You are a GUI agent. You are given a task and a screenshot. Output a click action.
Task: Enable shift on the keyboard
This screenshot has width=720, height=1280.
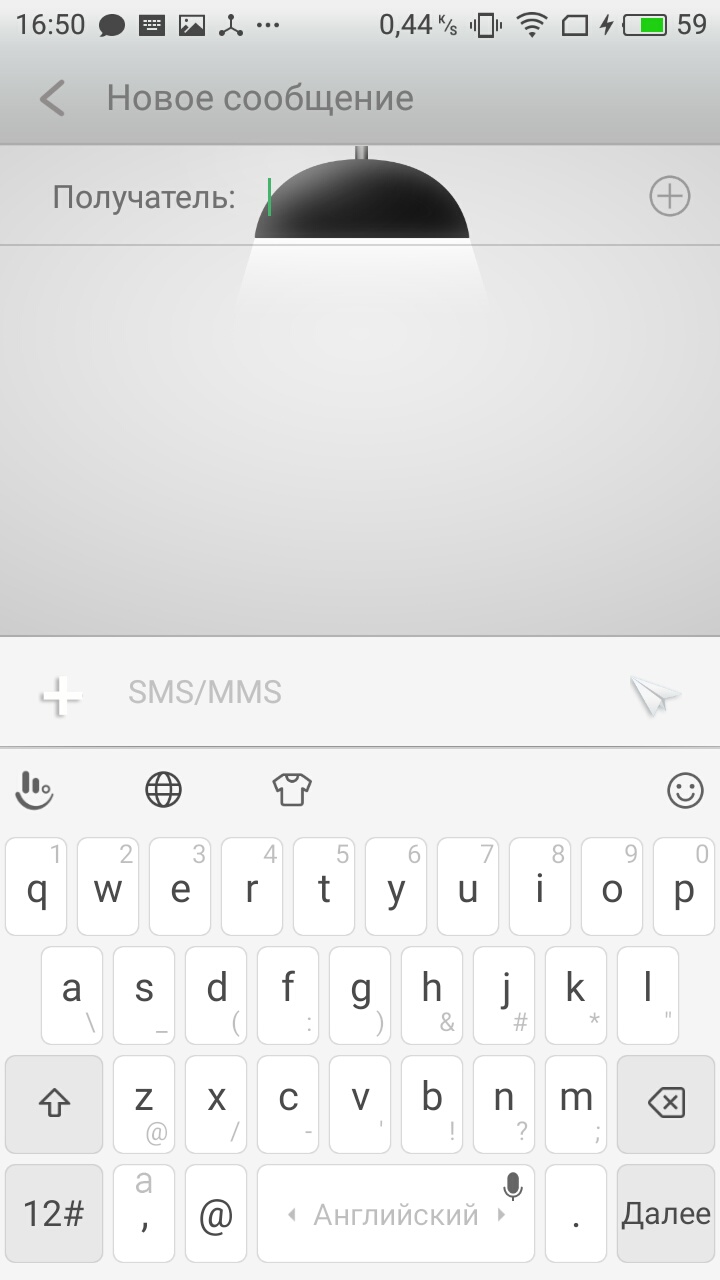54,1104
